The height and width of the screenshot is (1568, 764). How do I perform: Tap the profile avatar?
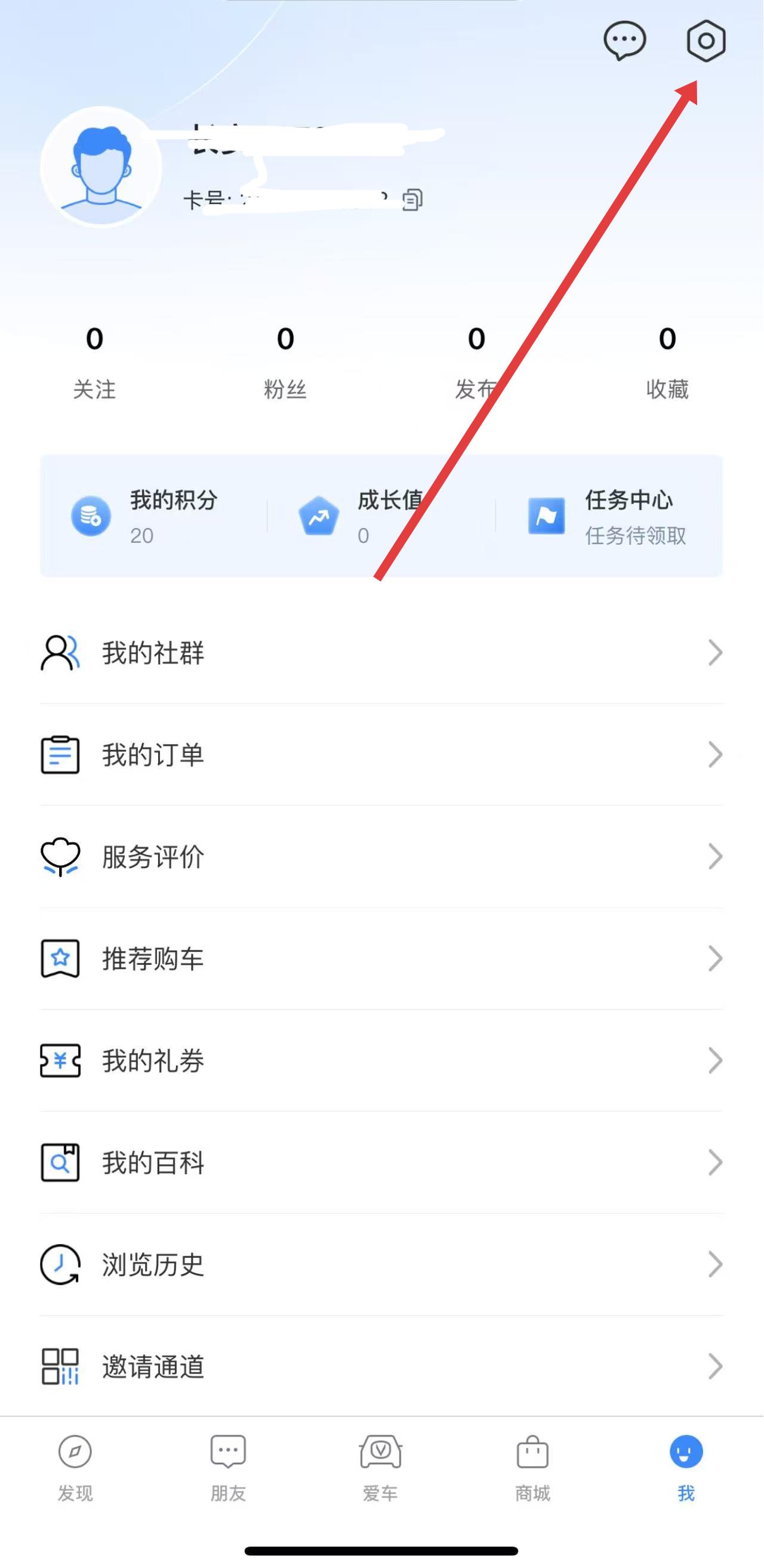(101, 166)
